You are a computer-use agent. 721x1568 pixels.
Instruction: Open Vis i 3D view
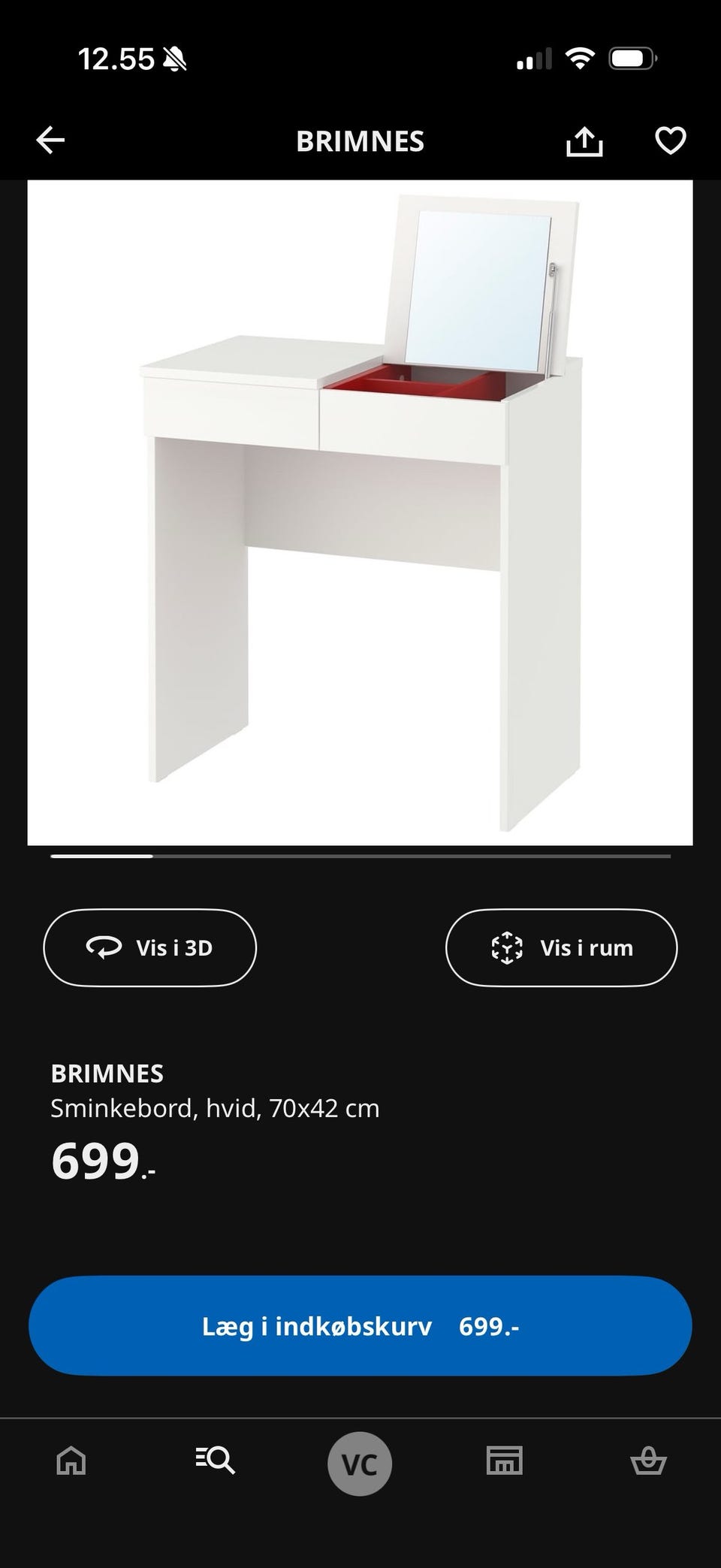pos(149,947)
